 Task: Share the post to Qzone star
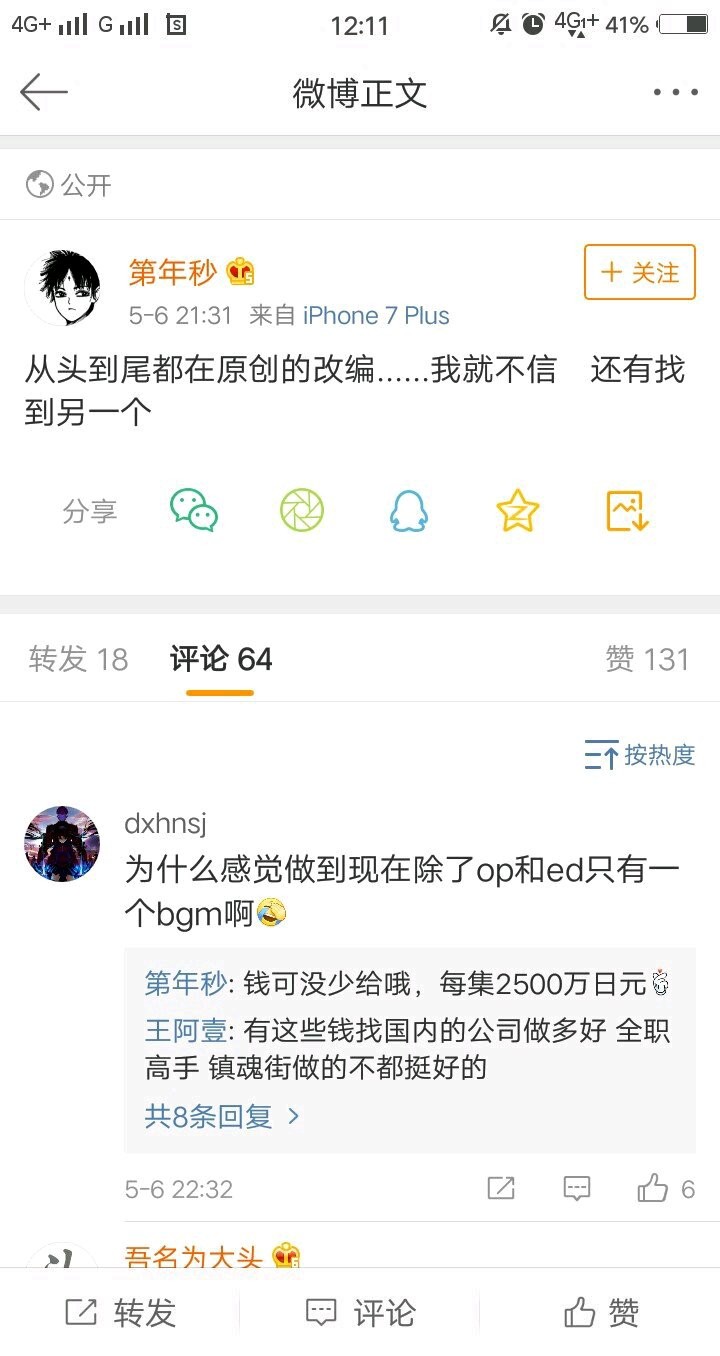click(517, 511)
